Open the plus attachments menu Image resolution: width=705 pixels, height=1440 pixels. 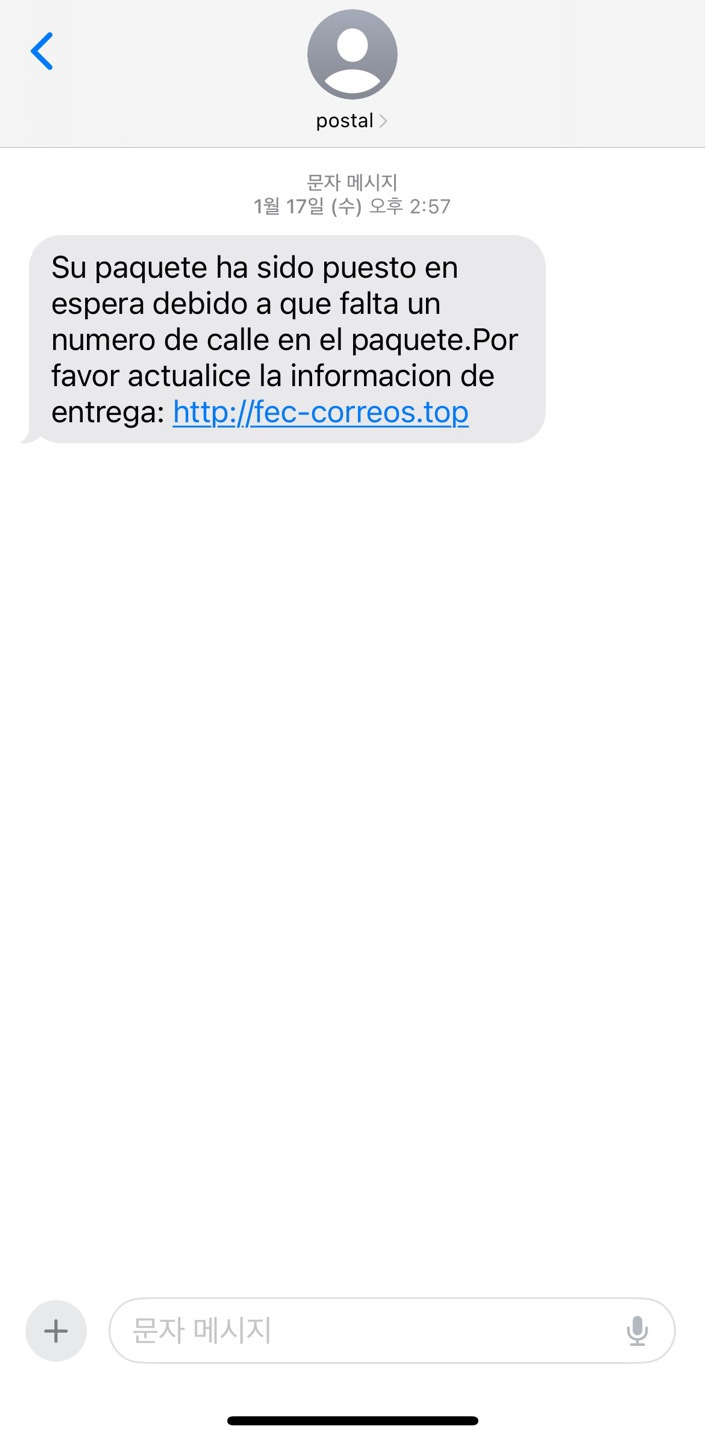56,1331
